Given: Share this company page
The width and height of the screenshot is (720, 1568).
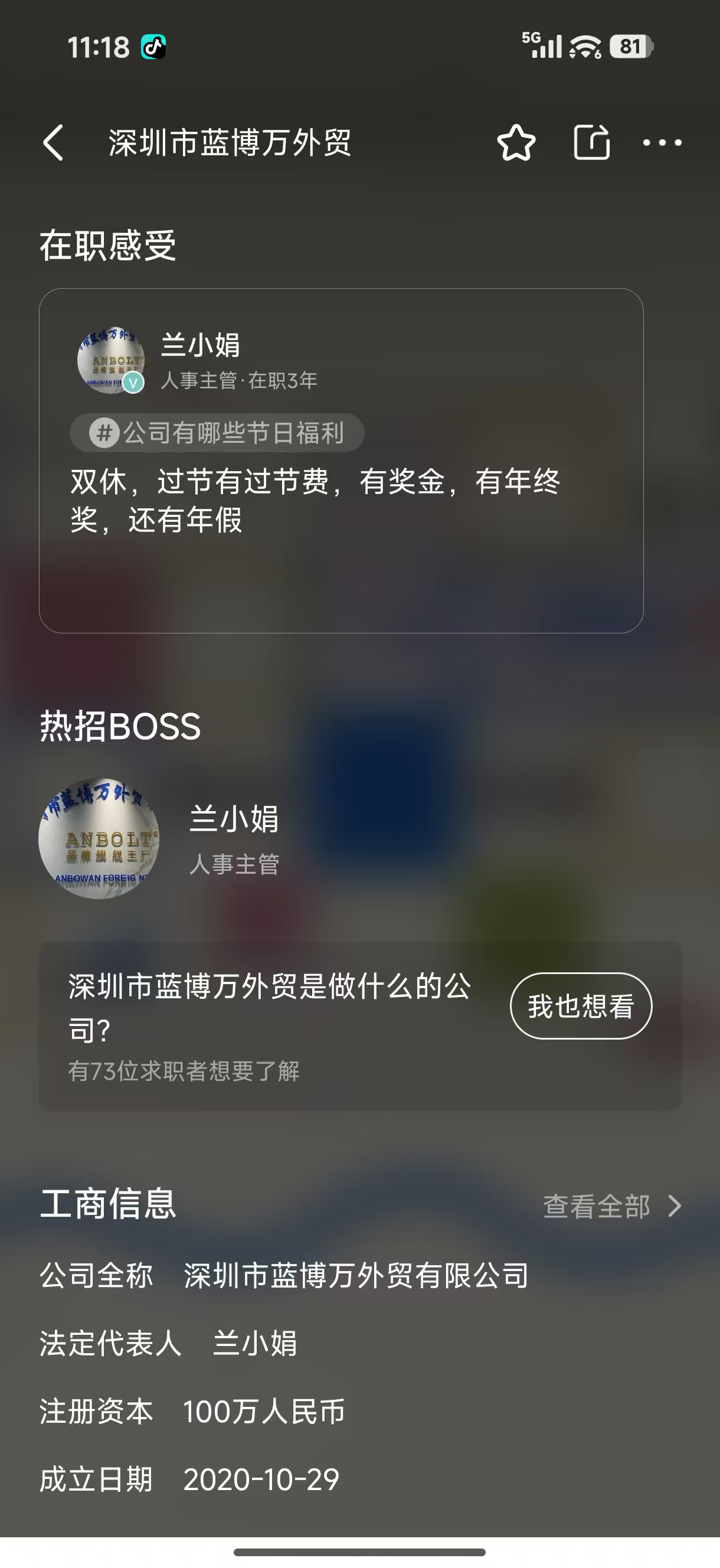Looking at the screenshot, I should coord(591,143).
